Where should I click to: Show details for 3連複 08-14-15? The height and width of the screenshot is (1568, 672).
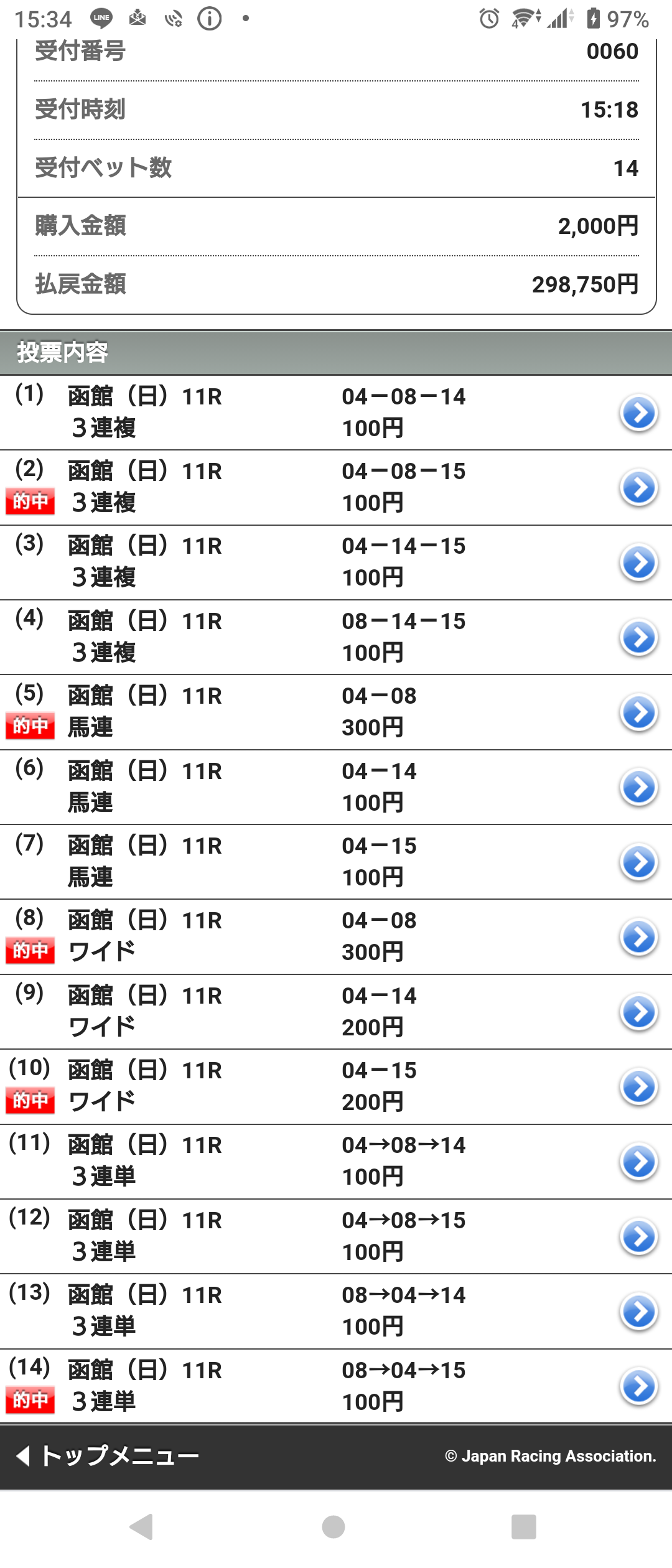coord(638,638)
